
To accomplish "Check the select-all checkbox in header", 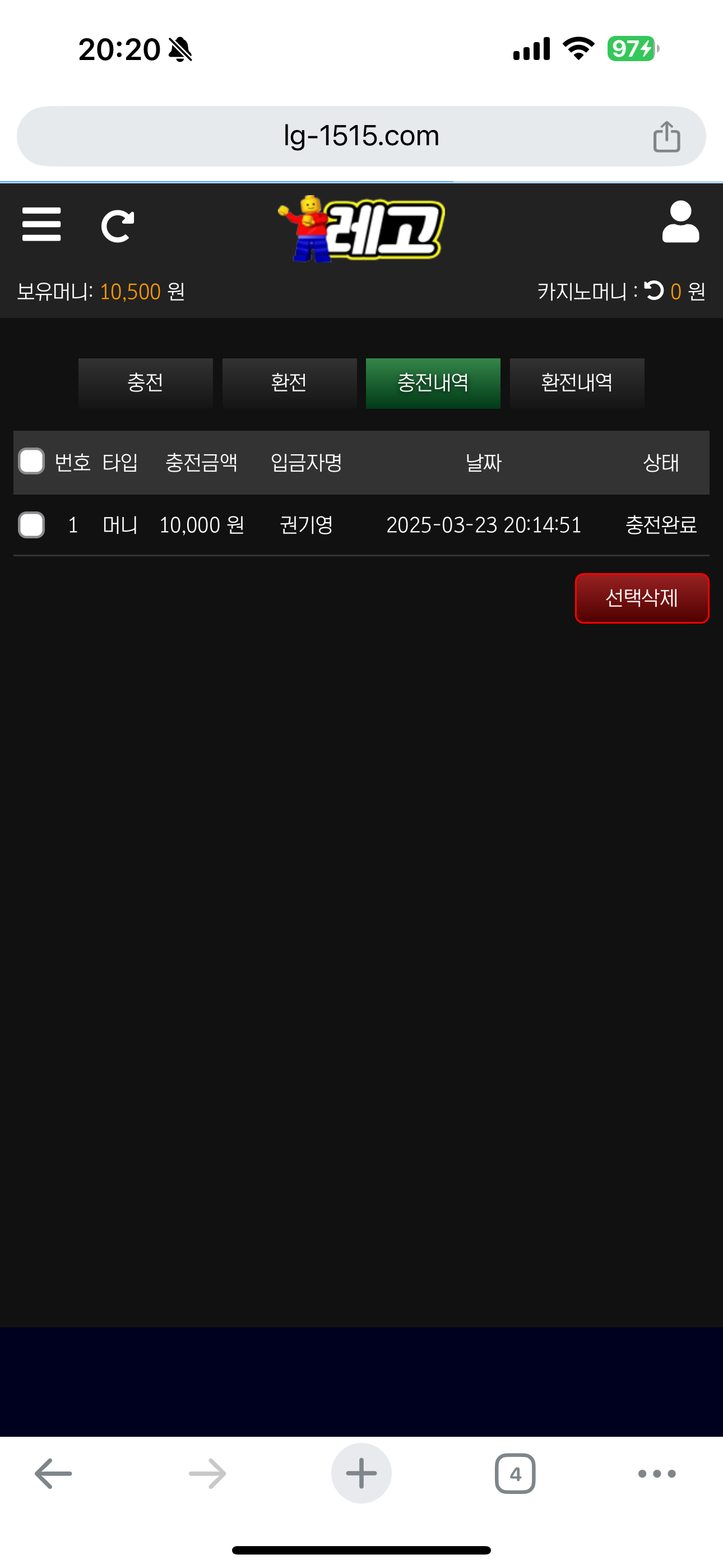I will coord(31,462).
